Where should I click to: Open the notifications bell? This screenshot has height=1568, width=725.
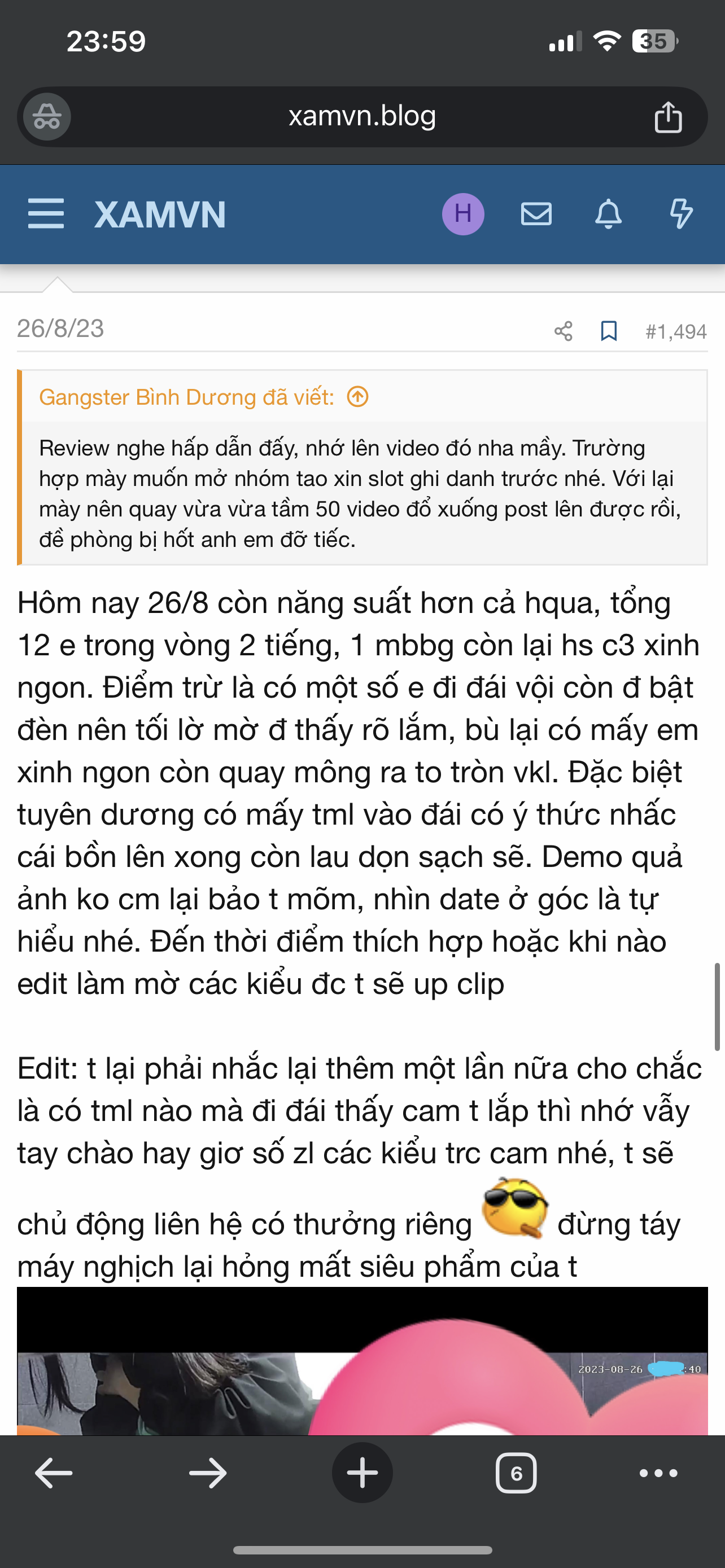(608, 214)
